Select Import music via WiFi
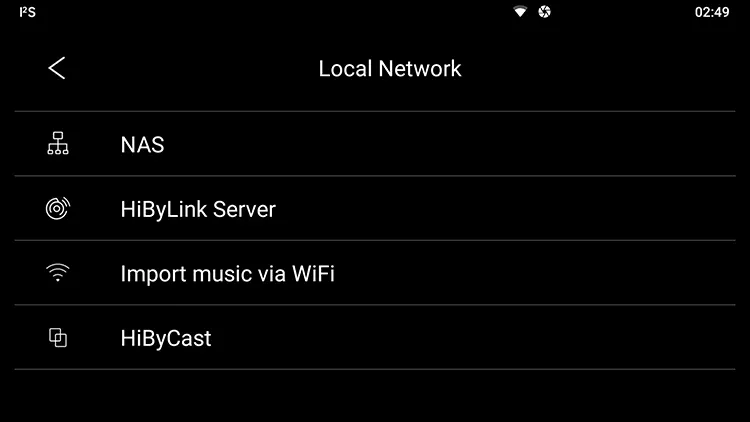This screenshot has height=422, width=750. [227, 273]
